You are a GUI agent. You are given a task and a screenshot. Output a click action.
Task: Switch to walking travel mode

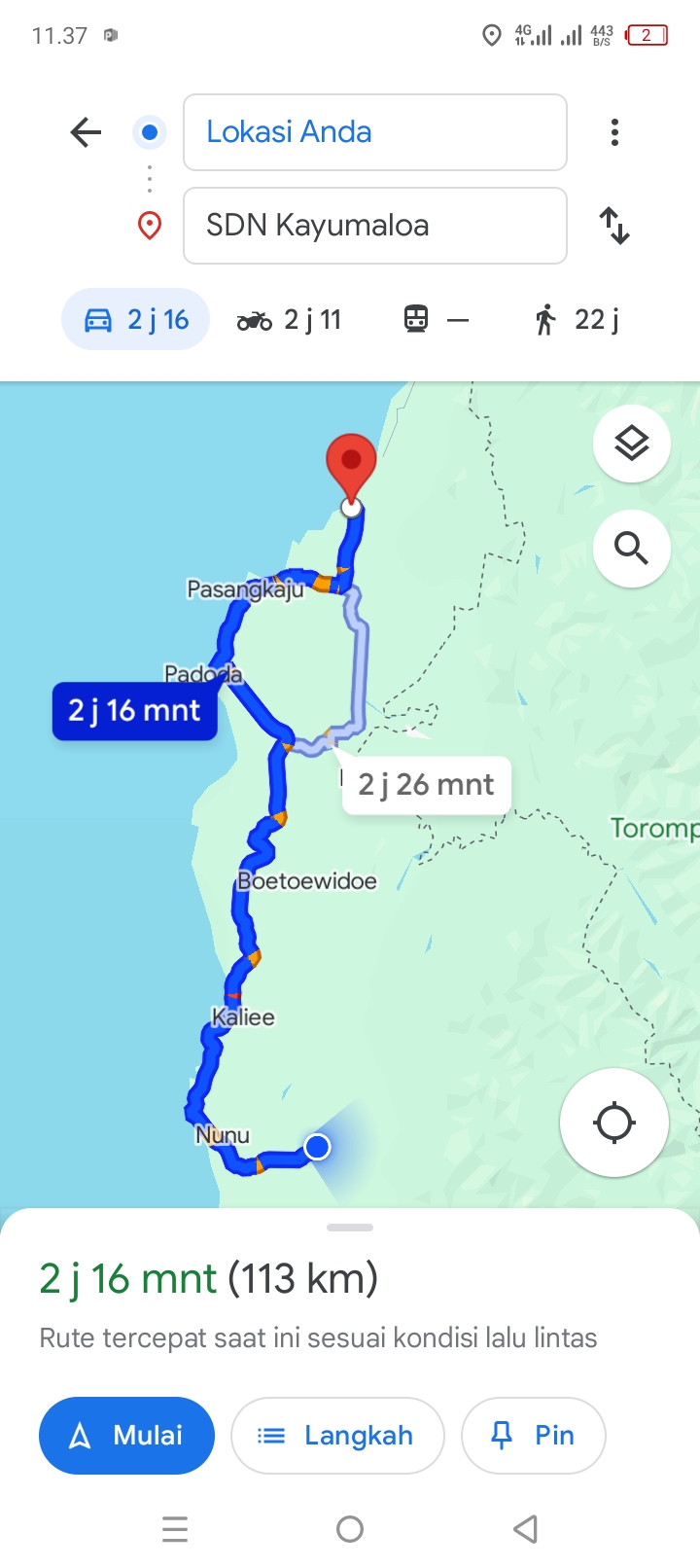point(577,319)
